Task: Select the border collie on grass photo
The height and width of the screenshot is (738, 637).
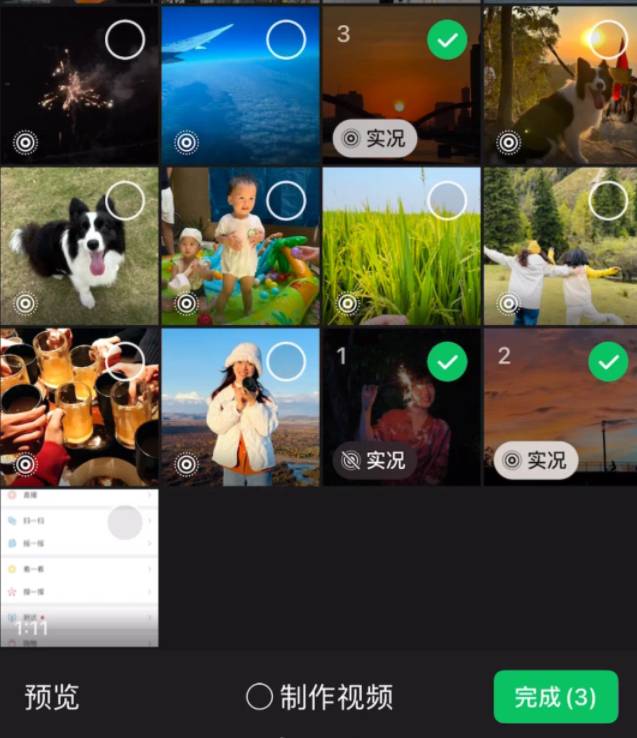Action: [124, 201]
